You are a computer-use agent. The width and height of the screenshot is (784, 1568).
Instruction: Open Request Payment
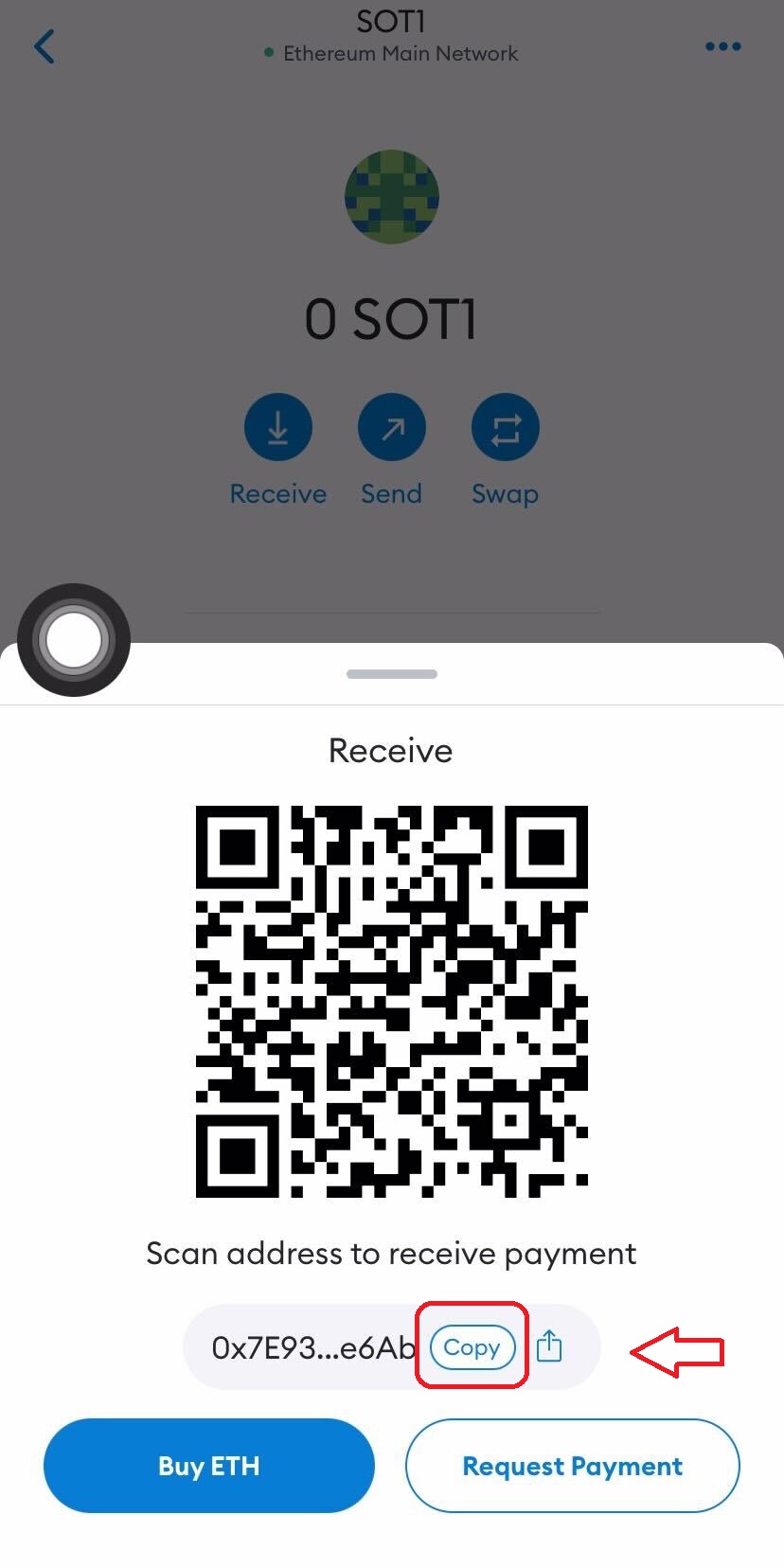pos(572,1466)
